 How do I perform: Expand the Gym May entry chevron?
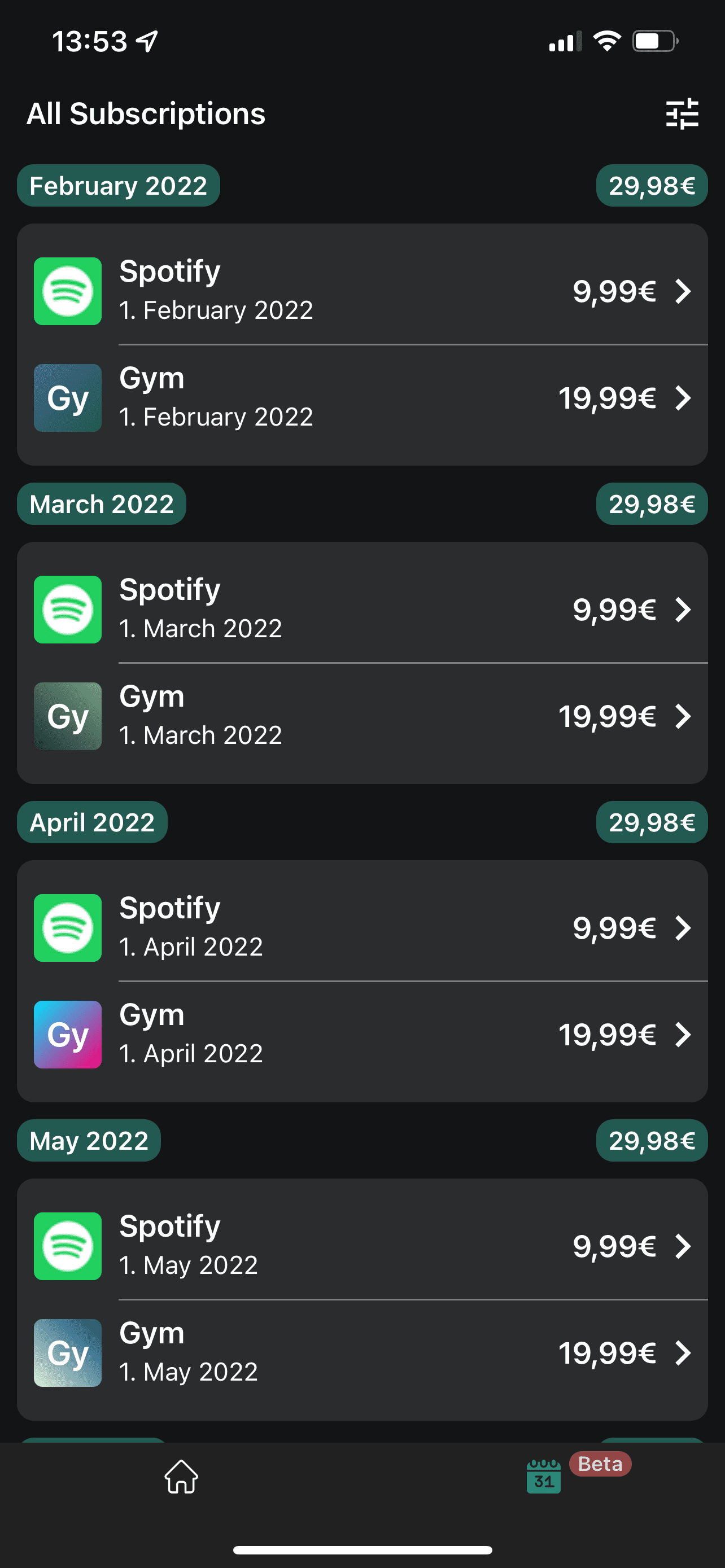[x=683, y=1353]
